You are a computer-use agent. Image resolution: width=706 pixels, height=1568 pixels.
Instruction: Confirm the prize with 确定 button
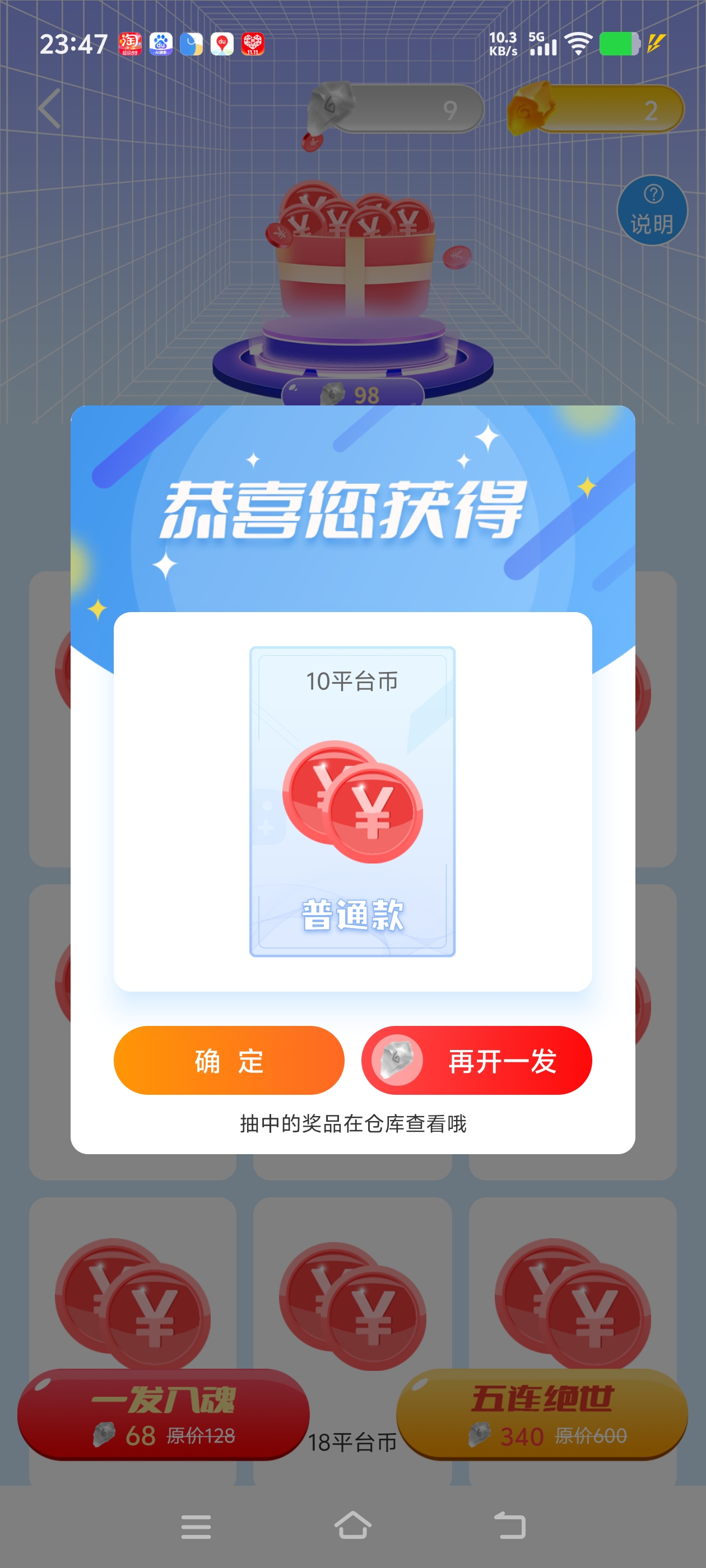(229, 1060)
